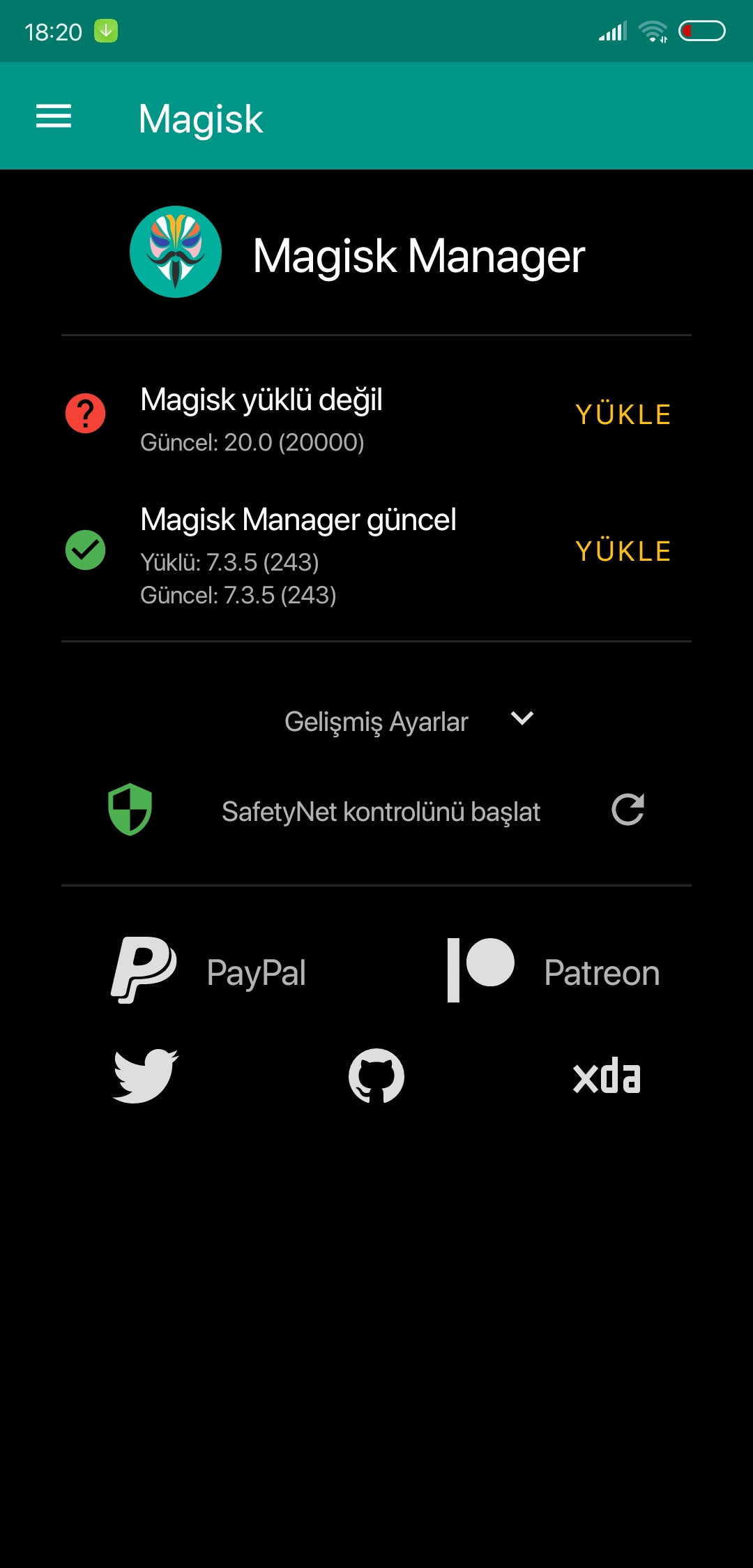Open the Patreon support link
753x1568 pixels.
(553, 972)
